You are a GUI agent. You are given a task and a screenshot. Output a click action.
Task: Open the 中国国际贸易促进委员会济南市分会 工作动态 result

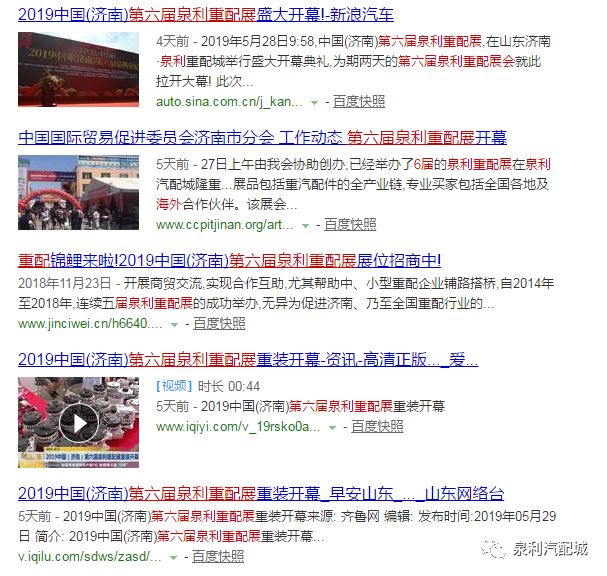pos(262,137)
